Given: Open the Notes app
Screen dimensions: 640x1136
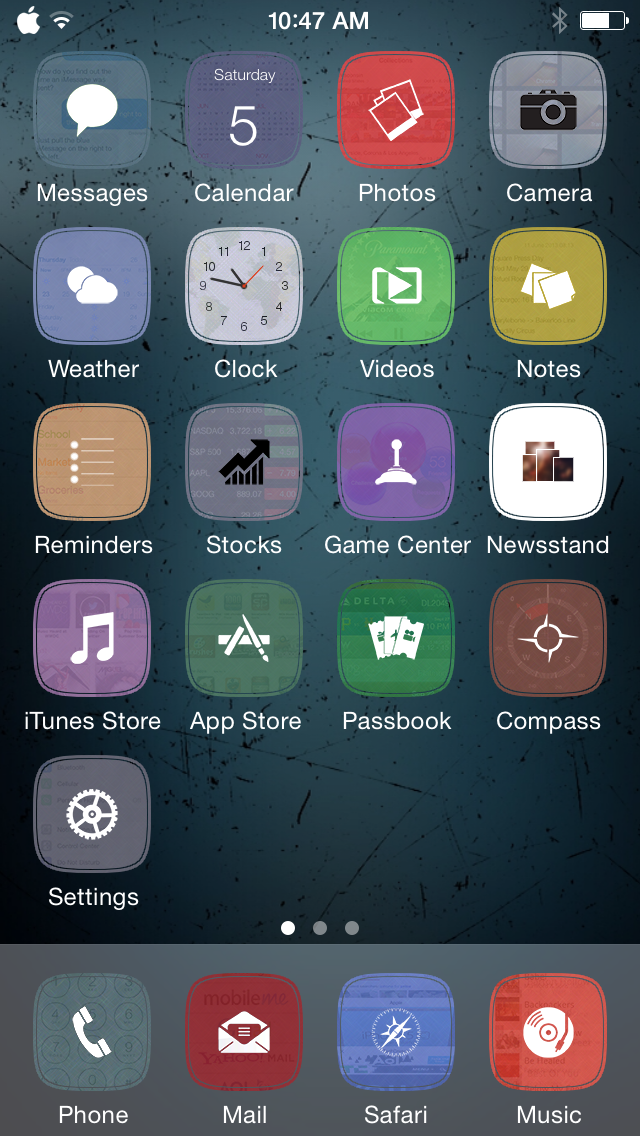Looking at the screenshot, I should tap(548, 286).
